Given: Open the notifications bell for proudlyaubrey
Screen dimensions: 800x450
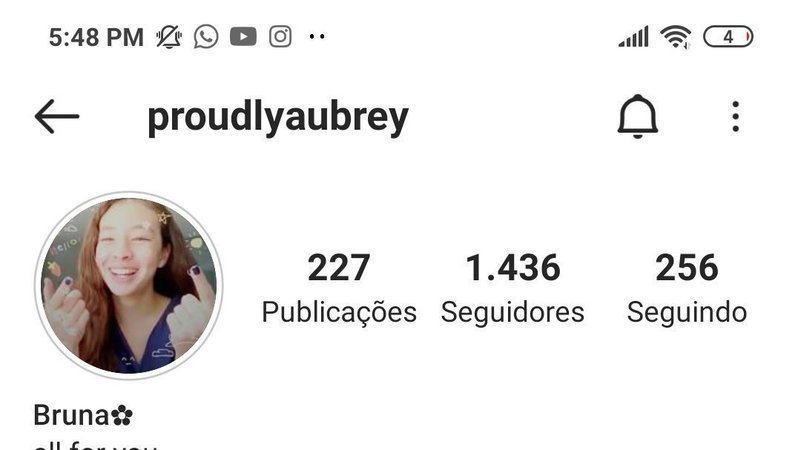Looking at the screenshot, I should click(x=637, y=118).
